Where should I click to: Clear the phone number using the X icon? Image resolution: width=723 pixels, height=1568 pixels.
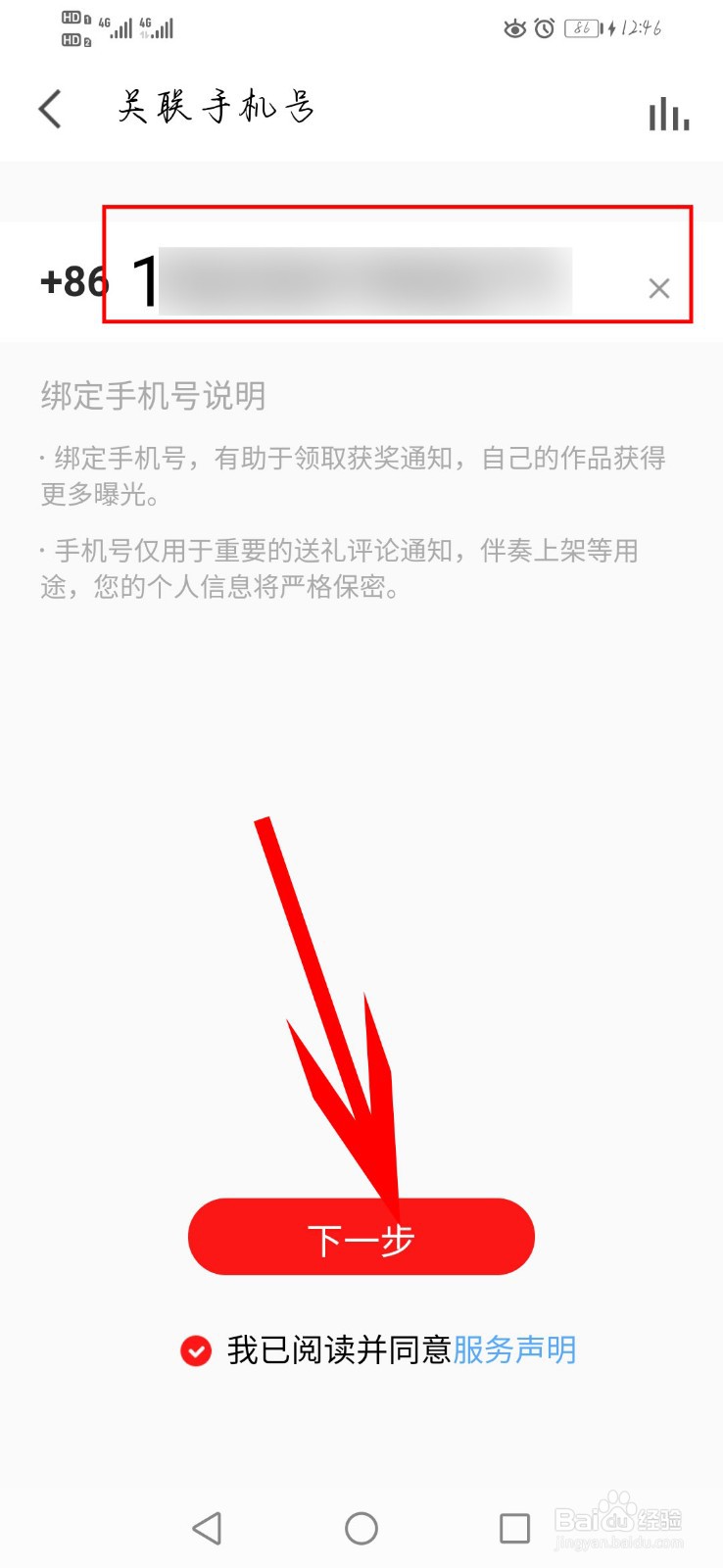[x=657, y=287]
